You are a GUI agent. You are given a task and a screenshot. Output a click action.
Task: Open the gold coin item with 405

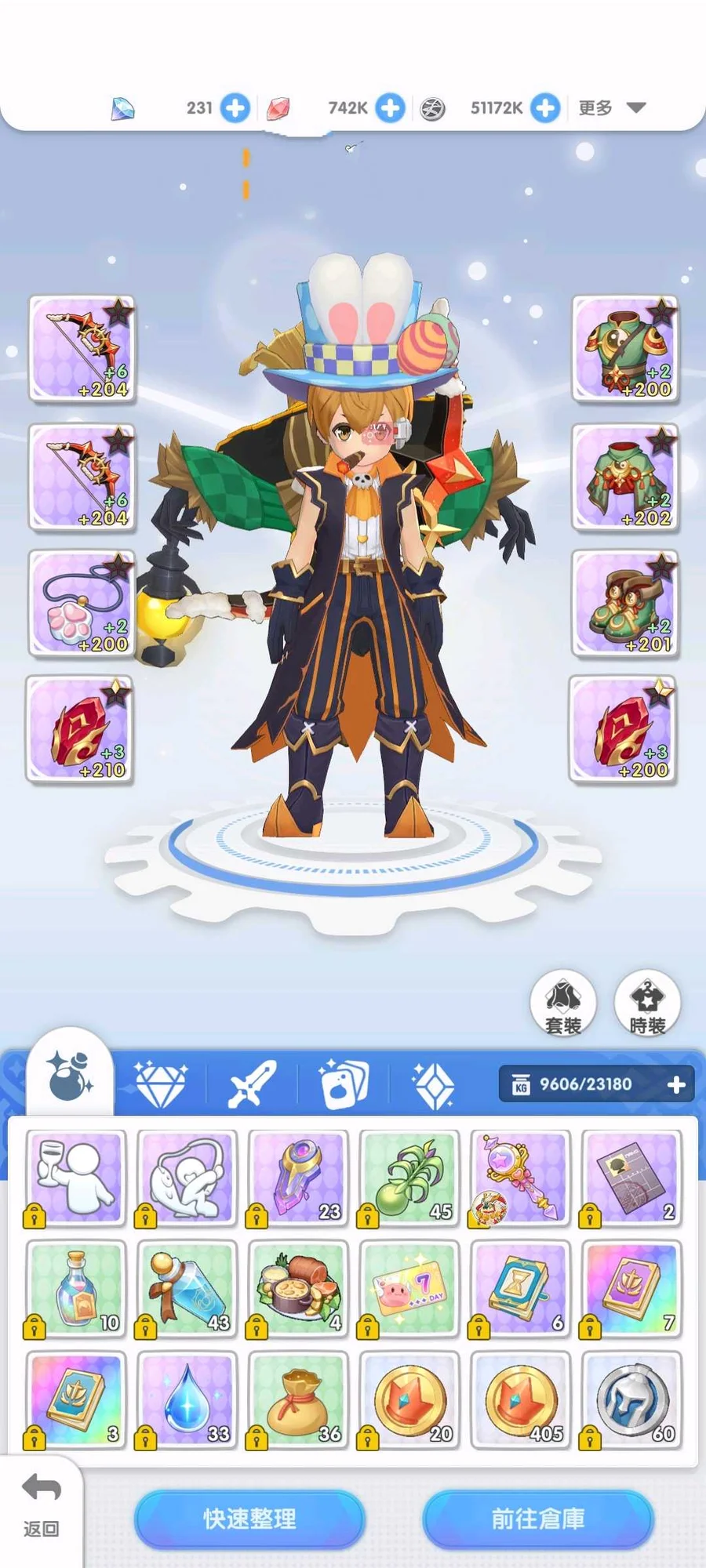pyautogui.click(x=520, y=1399)
